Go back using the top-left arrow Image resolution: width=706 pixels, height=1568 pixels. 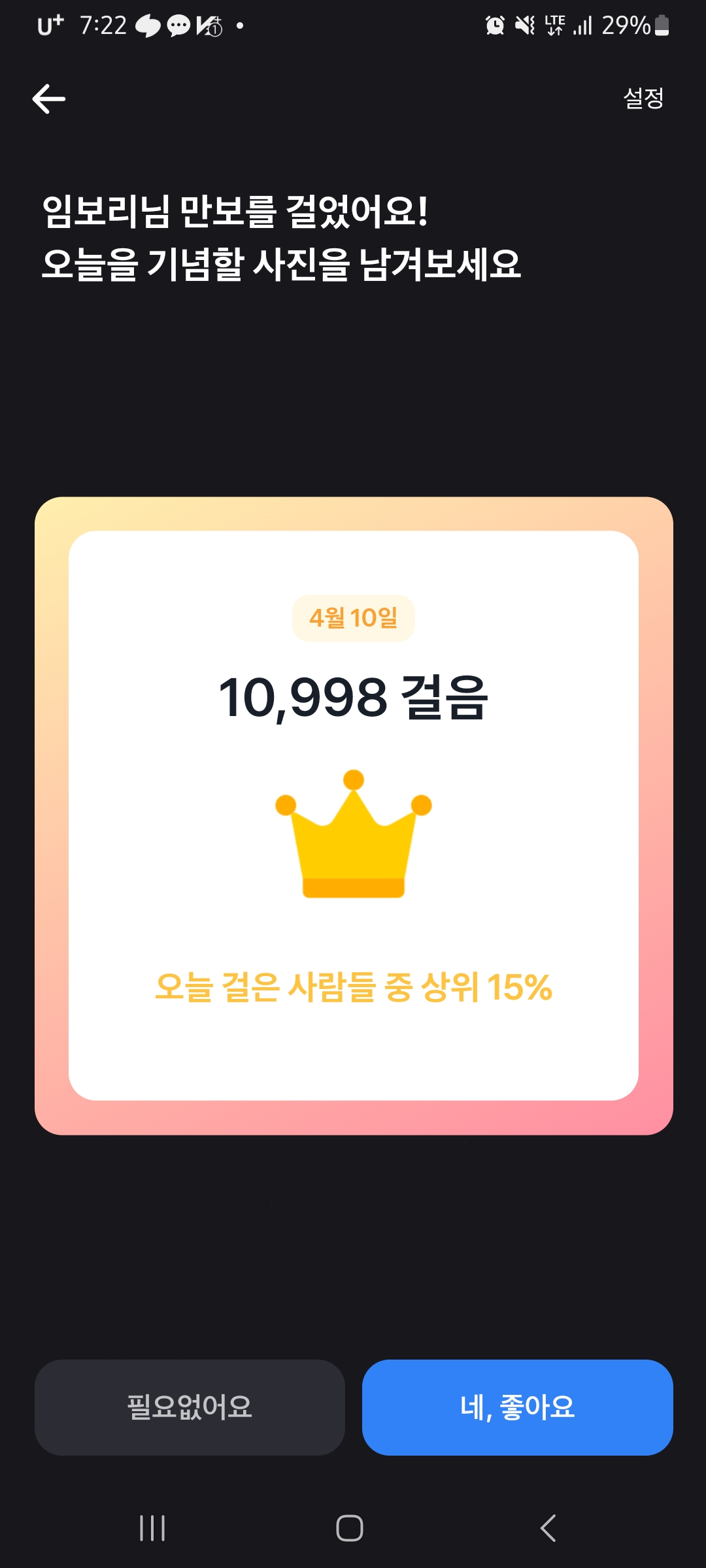pos(49,99)
